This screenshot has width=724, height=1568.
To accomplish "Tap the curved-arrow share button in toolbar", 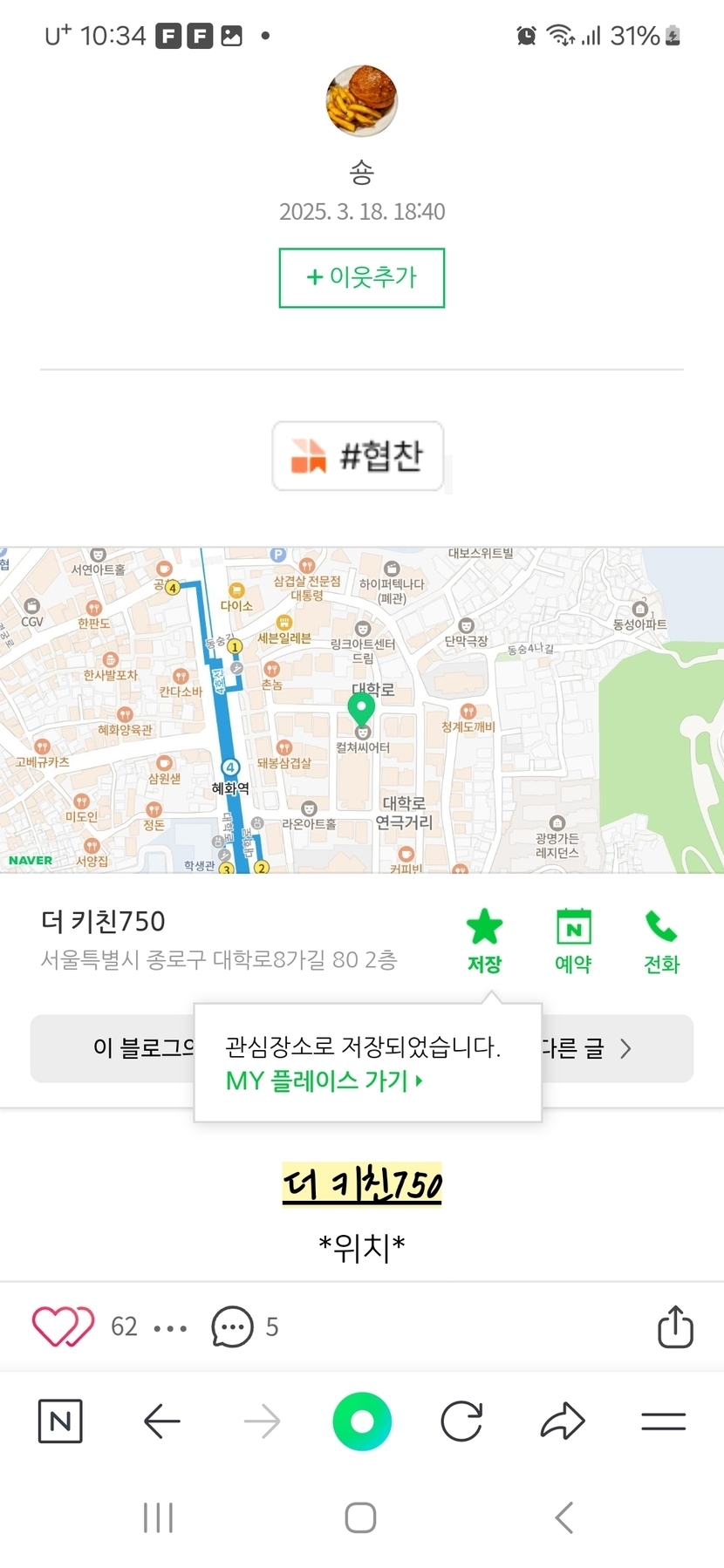I will (563, 1421).
